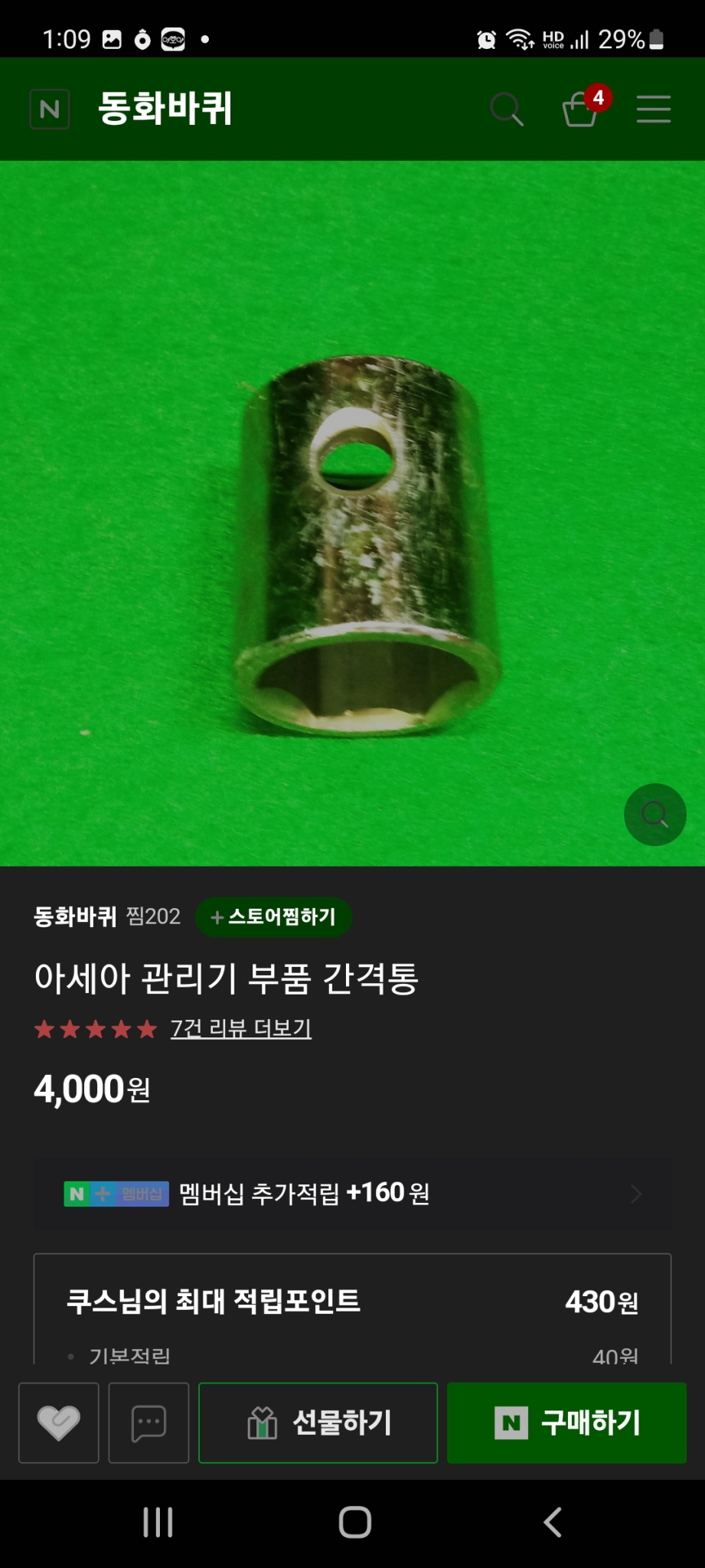The width and height of the screenshot is (705, 1568).
Task: Open the shopping cart with 4 items
Action: tap(579, 111)
